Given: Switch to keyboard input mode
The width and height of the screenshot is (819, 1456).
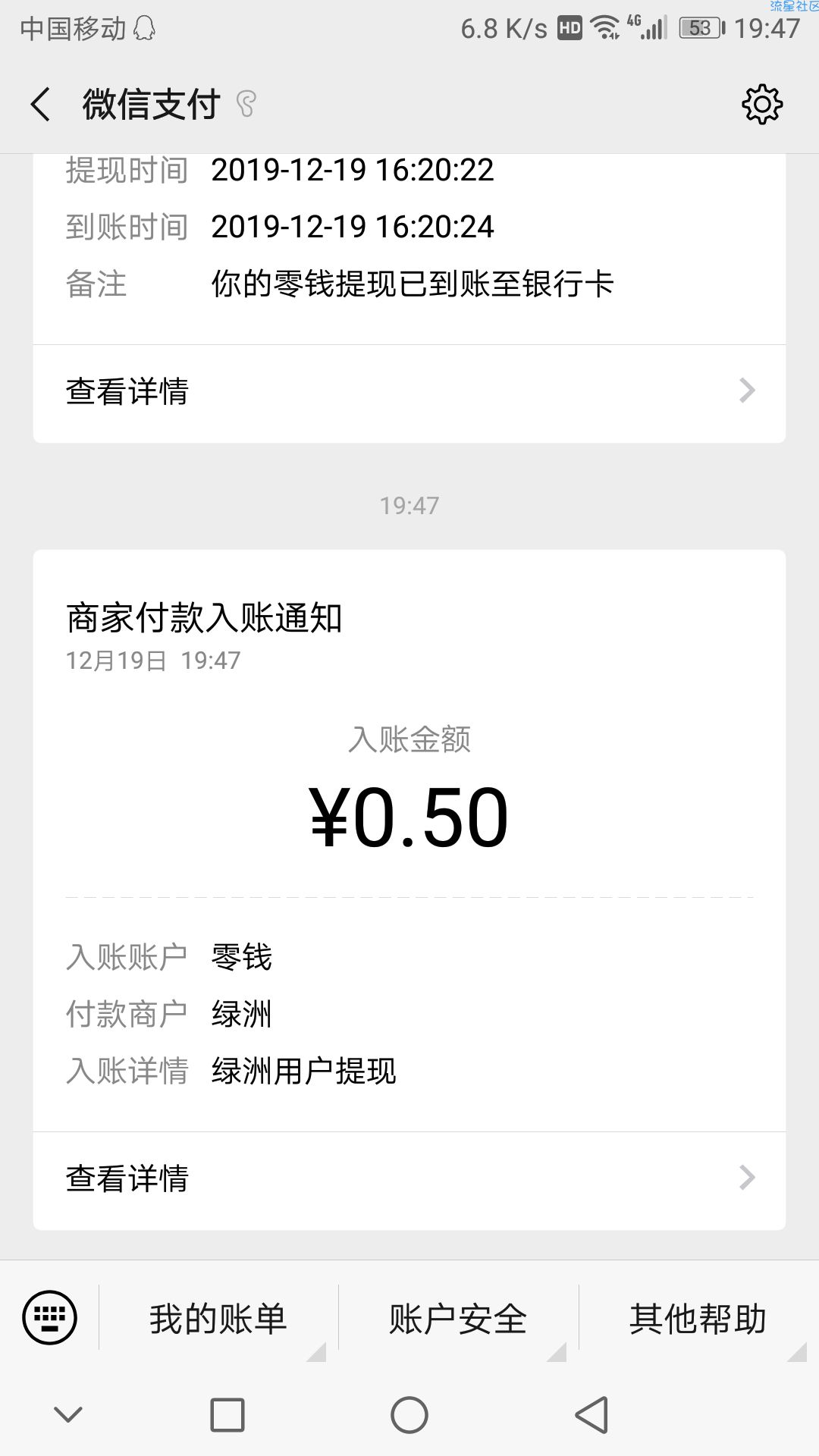Looking at the screenshot, I should tap(50, 1317).
